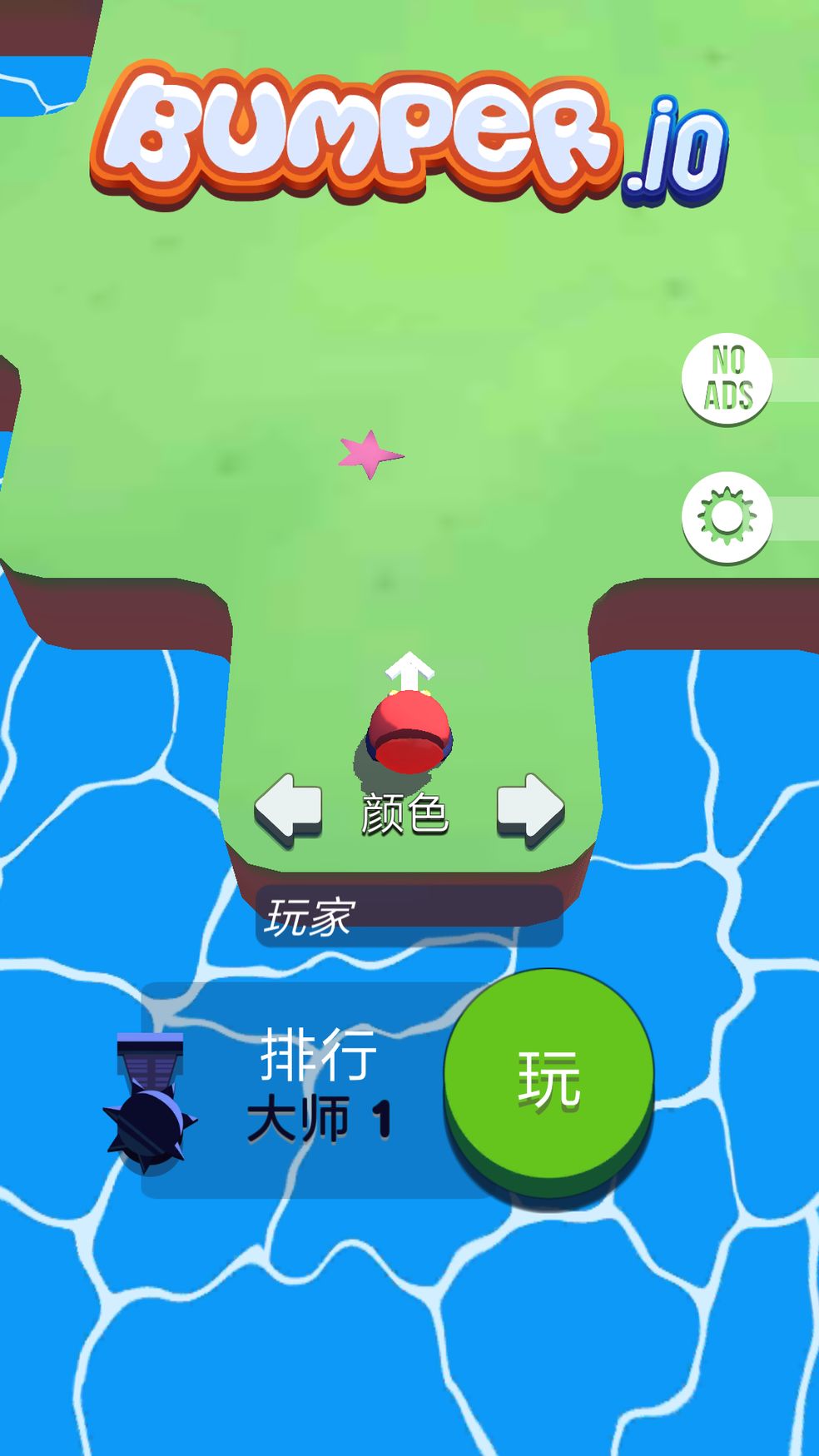Image resolution: width=819 pixels, height=1456 pixels.
Task: Edit the player name field 玩家
Action: 409,916
